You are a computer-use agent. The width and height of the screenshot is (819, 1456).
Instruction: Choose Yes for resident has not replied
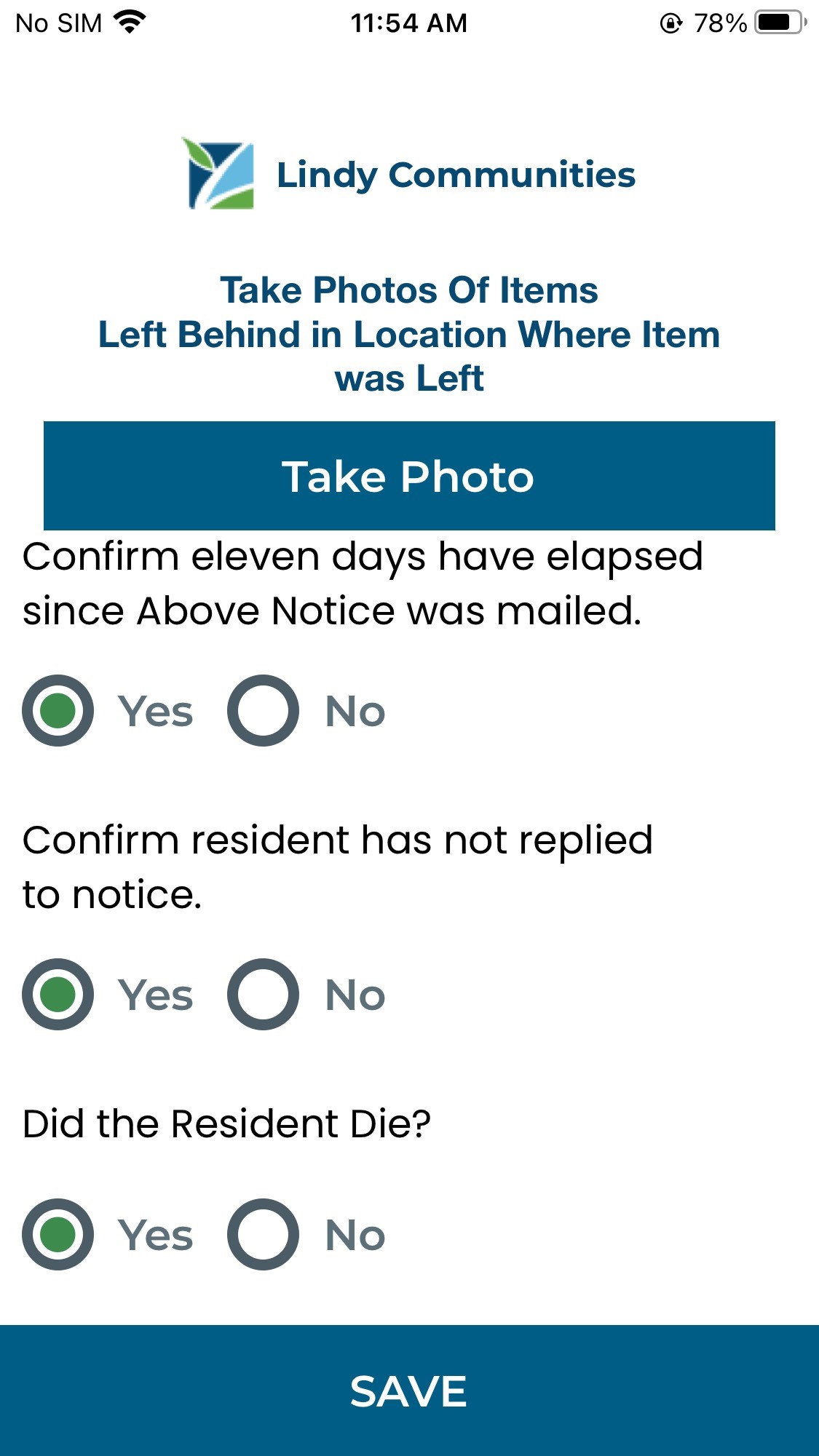[58, 995]
